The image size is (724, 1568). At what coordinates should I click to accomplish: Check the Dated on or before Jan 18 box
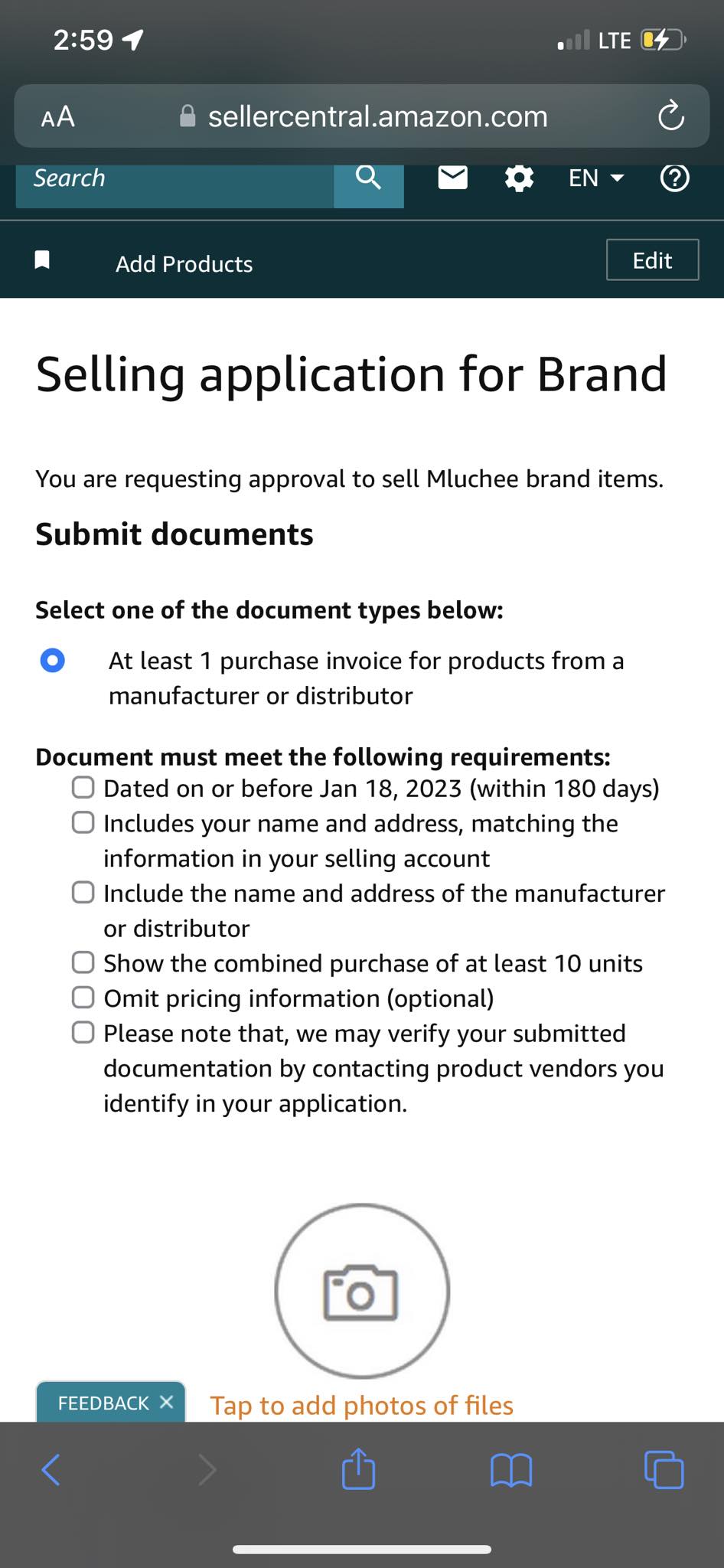(83, 787)
